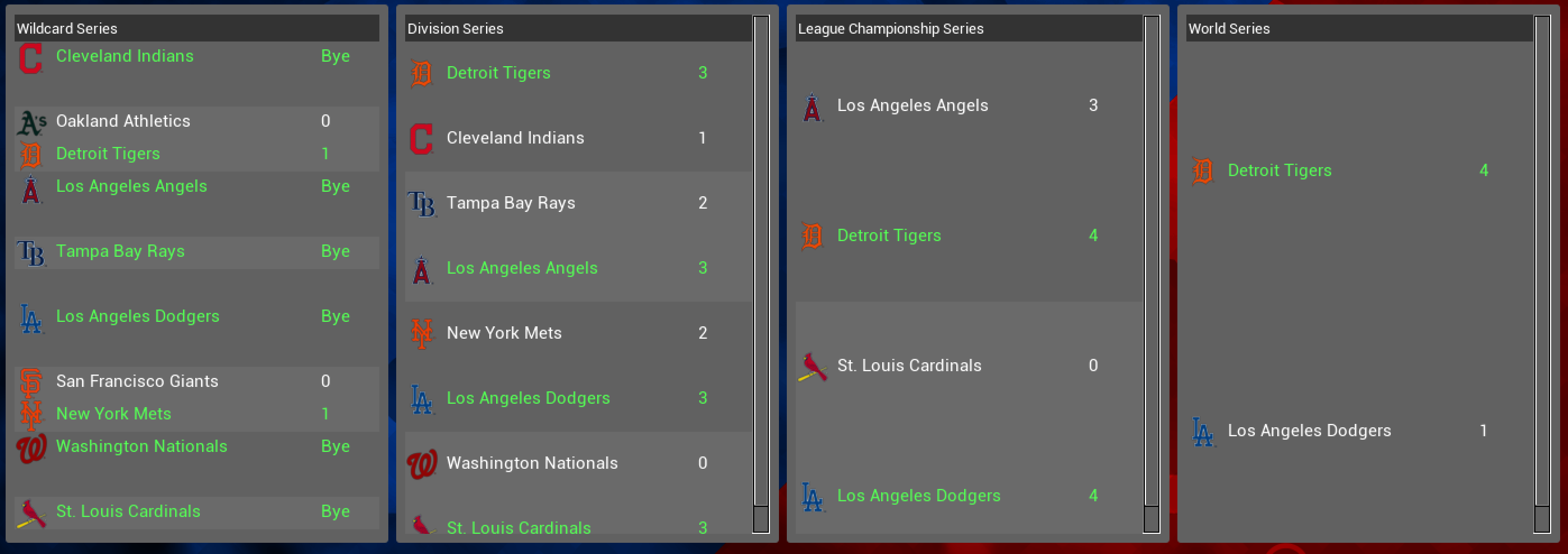
Task: Open San Francisco Giants wildcard row
Action: 137,381
